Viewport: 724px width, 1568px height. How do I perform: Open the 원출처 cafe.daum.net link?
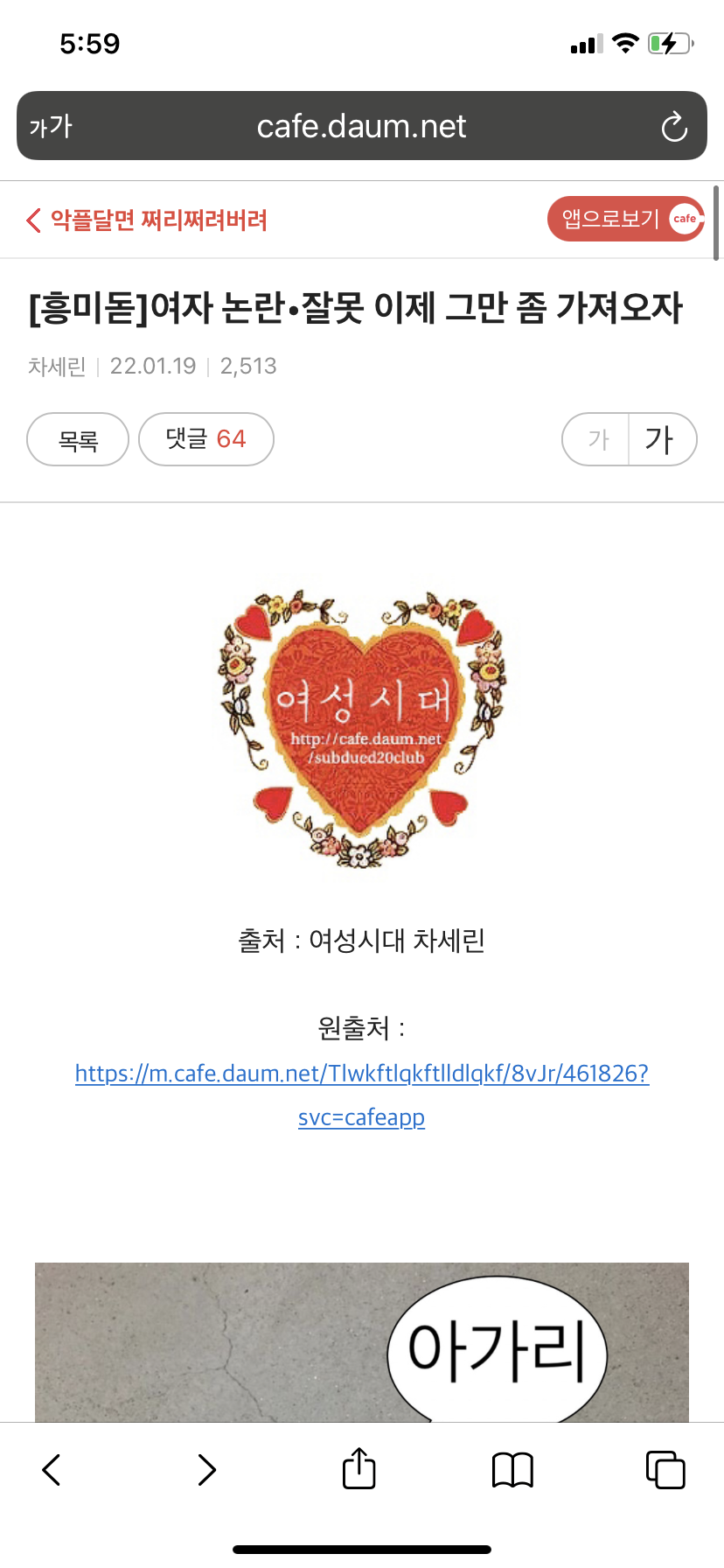(x=361, y=1074)
